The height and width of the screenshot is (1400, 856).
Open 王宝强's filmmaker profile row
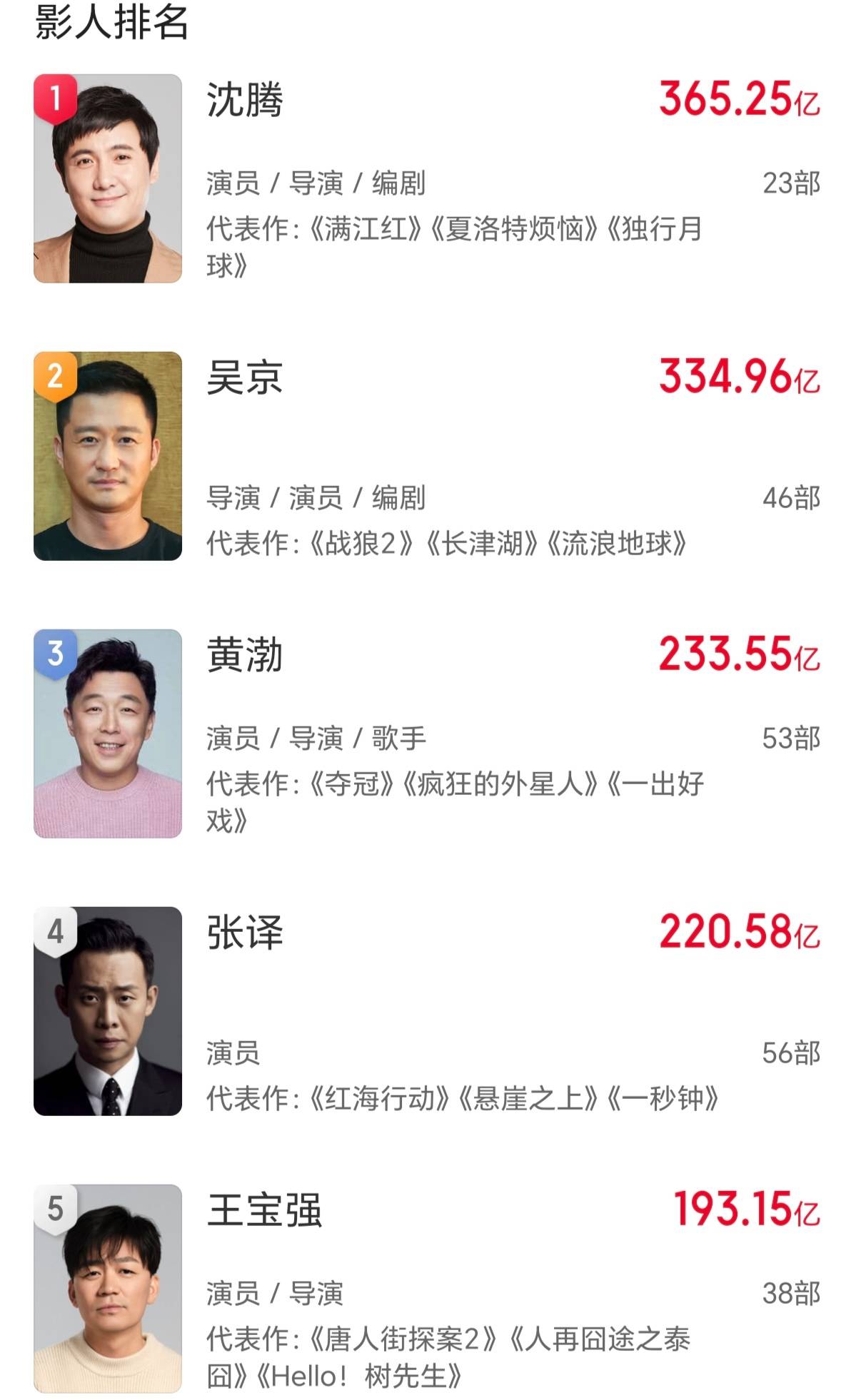coord(264,1210)
